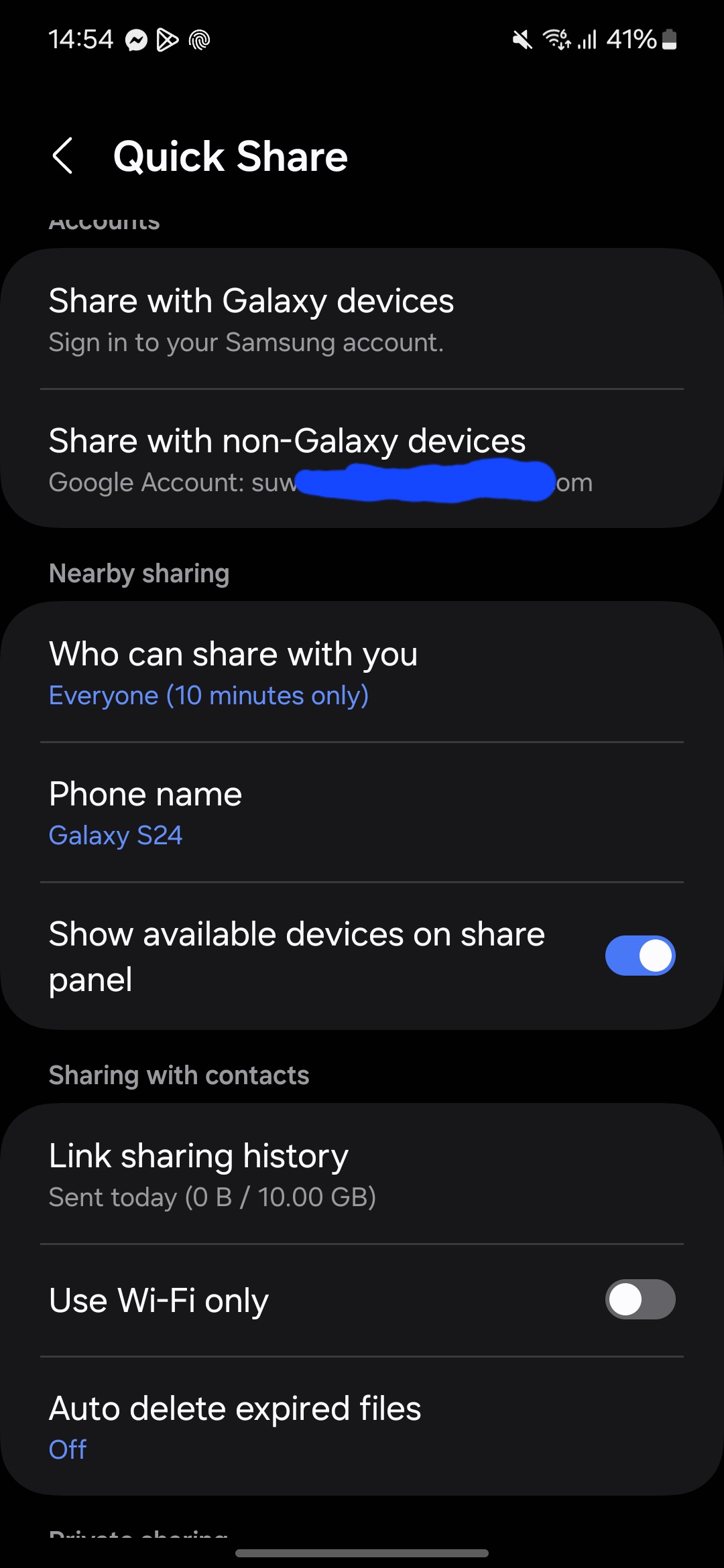Open Share with Galaxy devices
The width and height of the screenshot is (724, 1568).
pos(362,319)
